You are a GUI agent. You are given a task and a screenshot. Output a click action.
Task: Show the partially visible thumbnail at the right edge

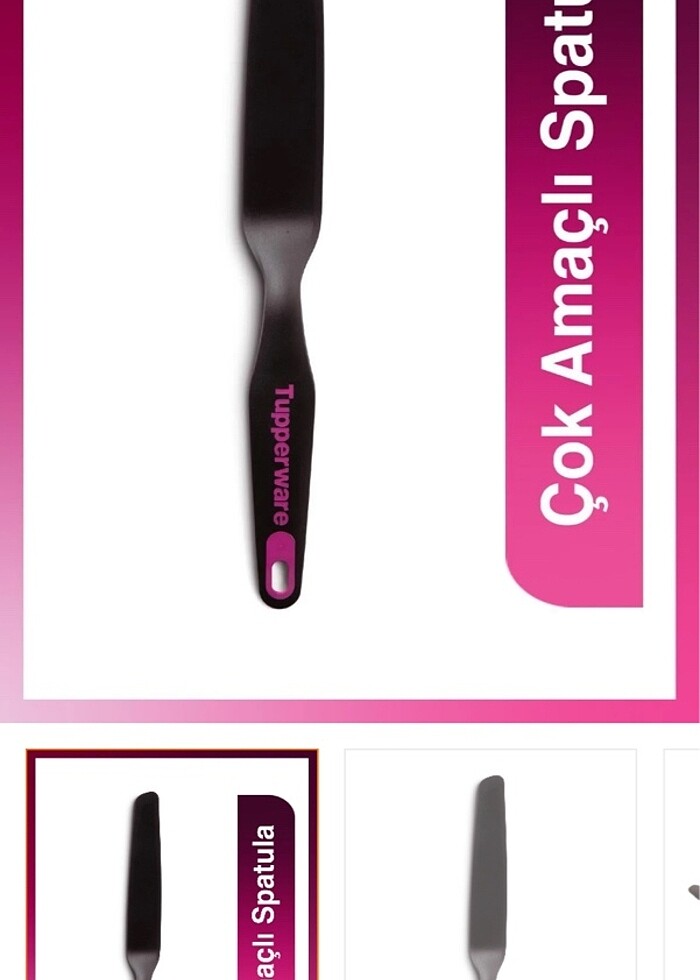click(684, 866)
